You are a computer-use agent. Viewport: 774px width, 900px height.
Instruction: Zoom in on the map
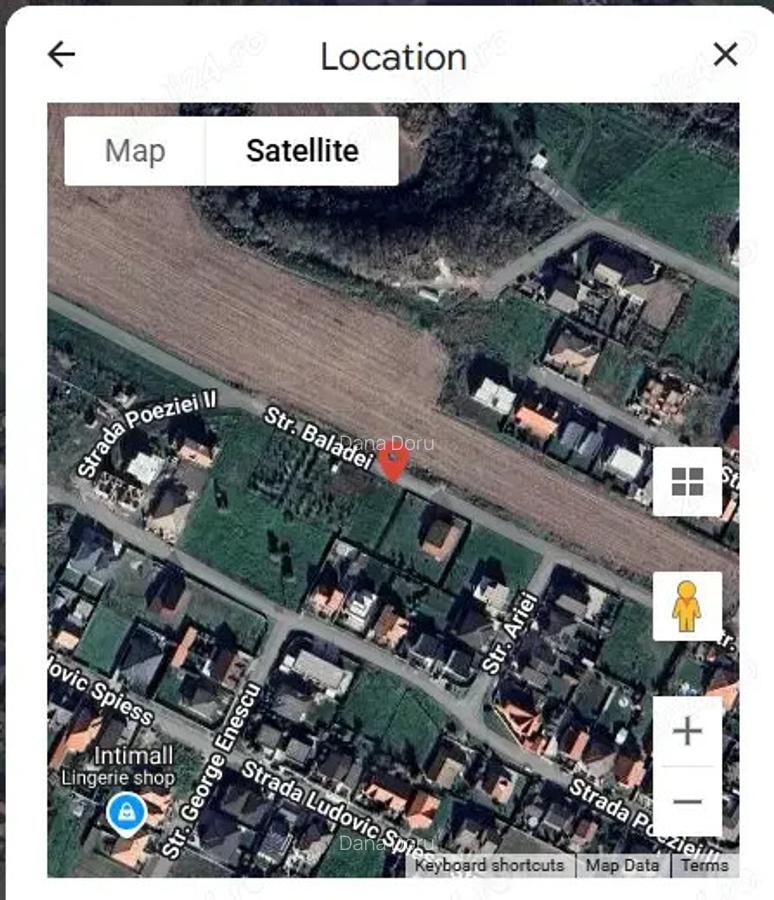(687, 732)
